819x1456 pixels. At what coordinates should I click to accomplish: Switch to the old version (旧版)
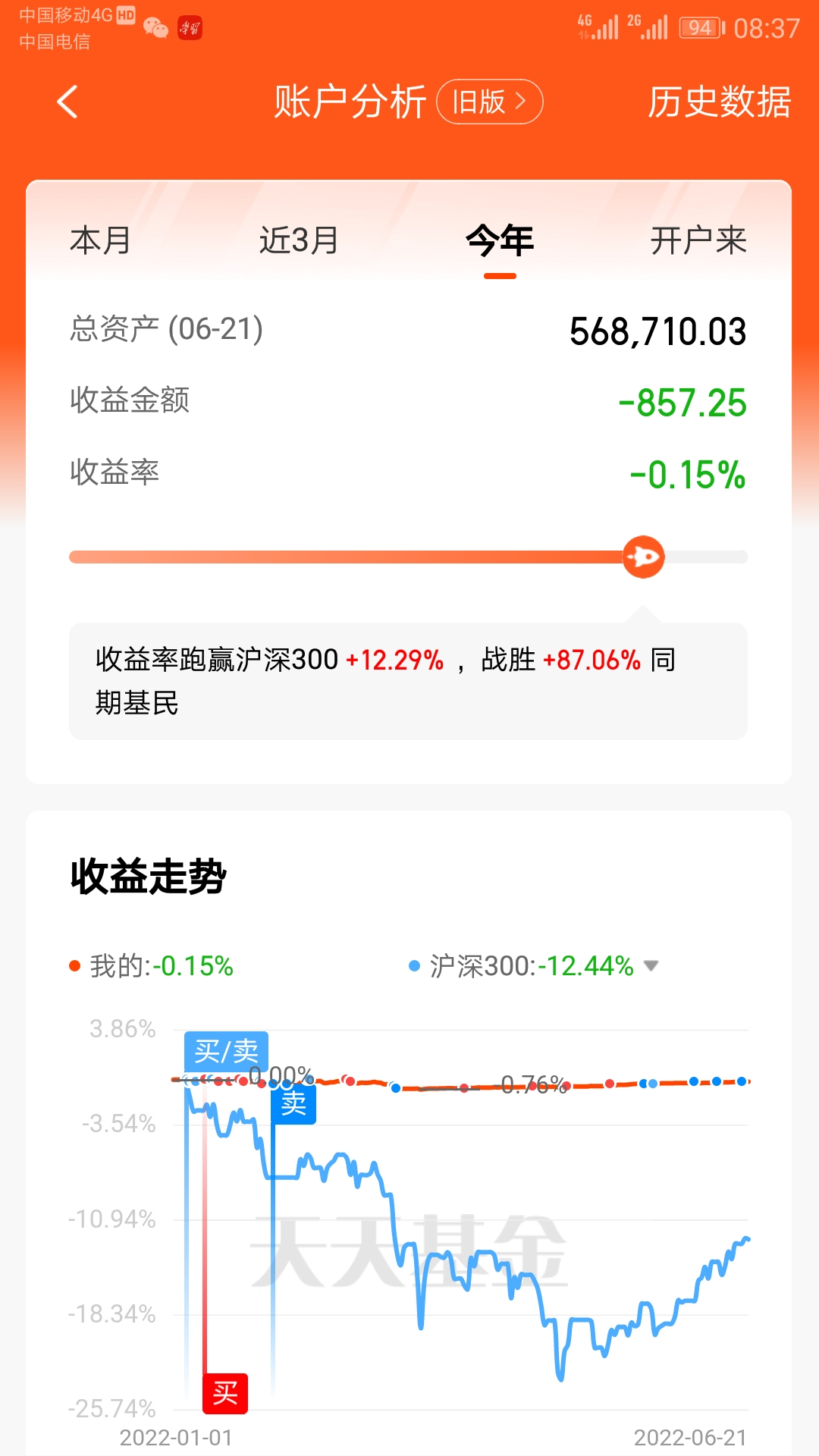pos(490,102)
